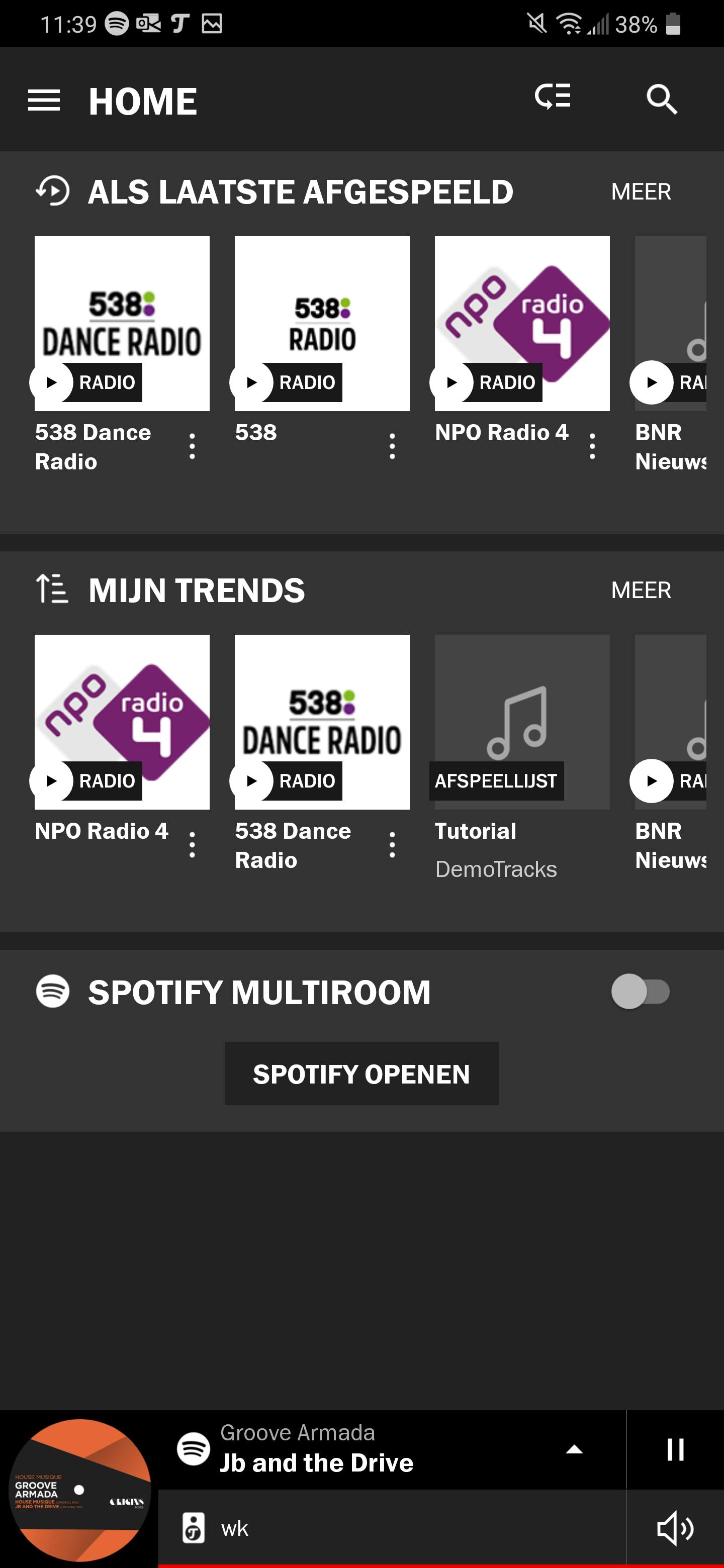724x1568 pixels.
Task: Open search
Action: point(661,99)
